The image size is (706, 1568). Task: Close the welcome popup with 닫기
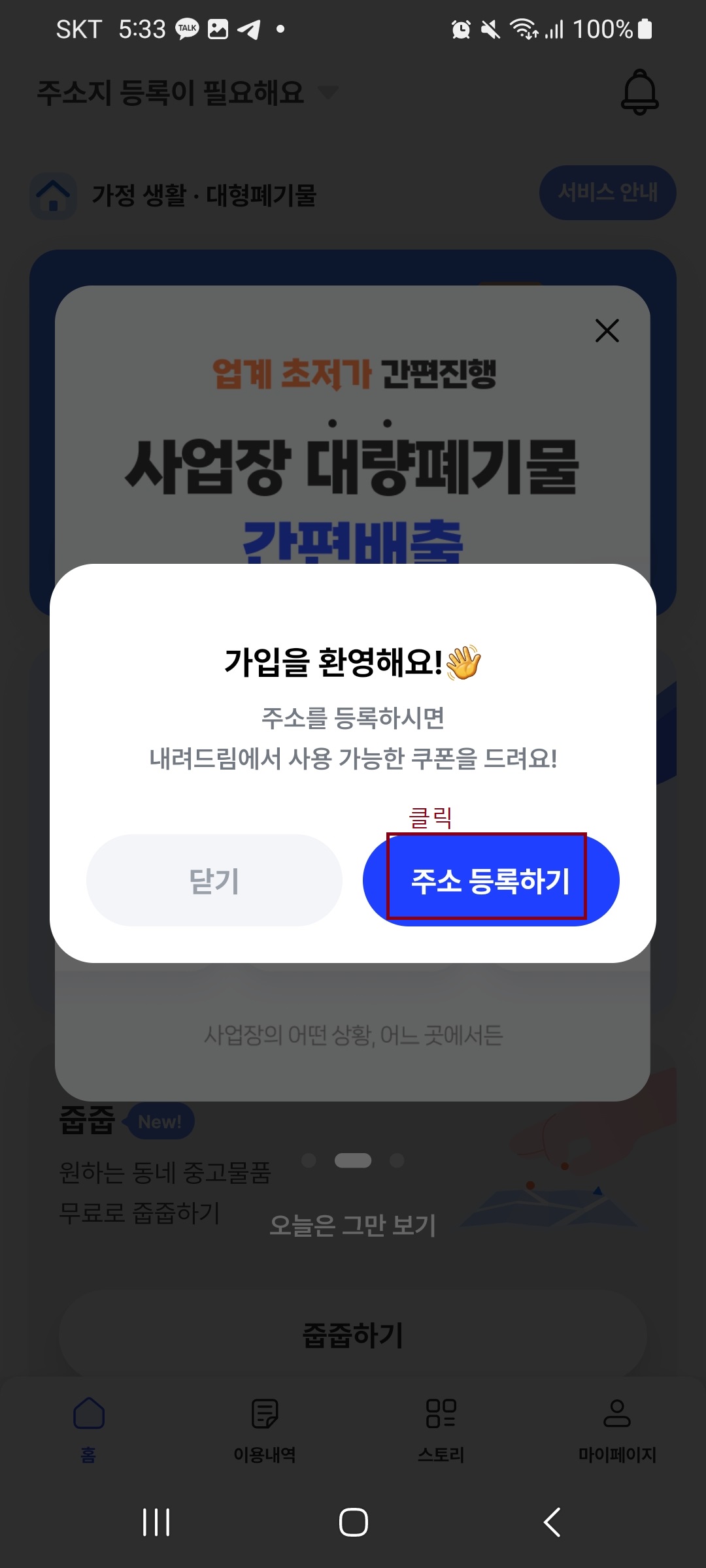(x=214, y=881)
